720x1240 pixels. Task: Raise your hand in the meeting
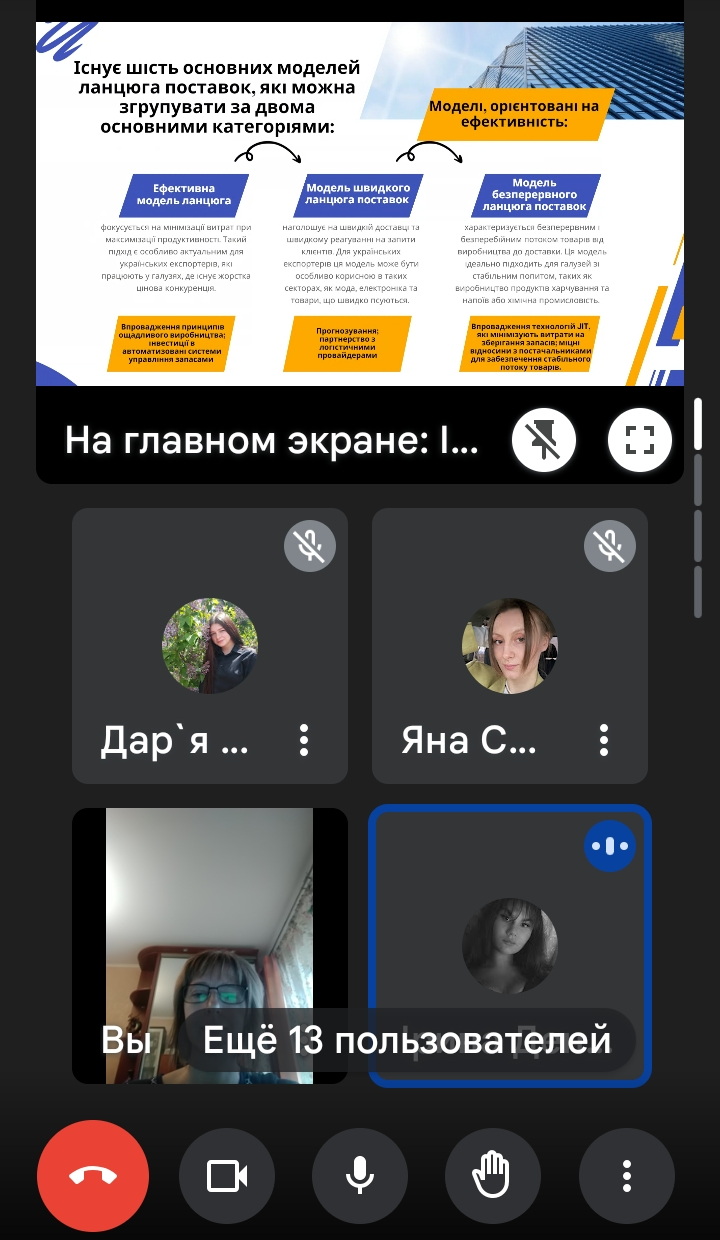[492, 1176]
